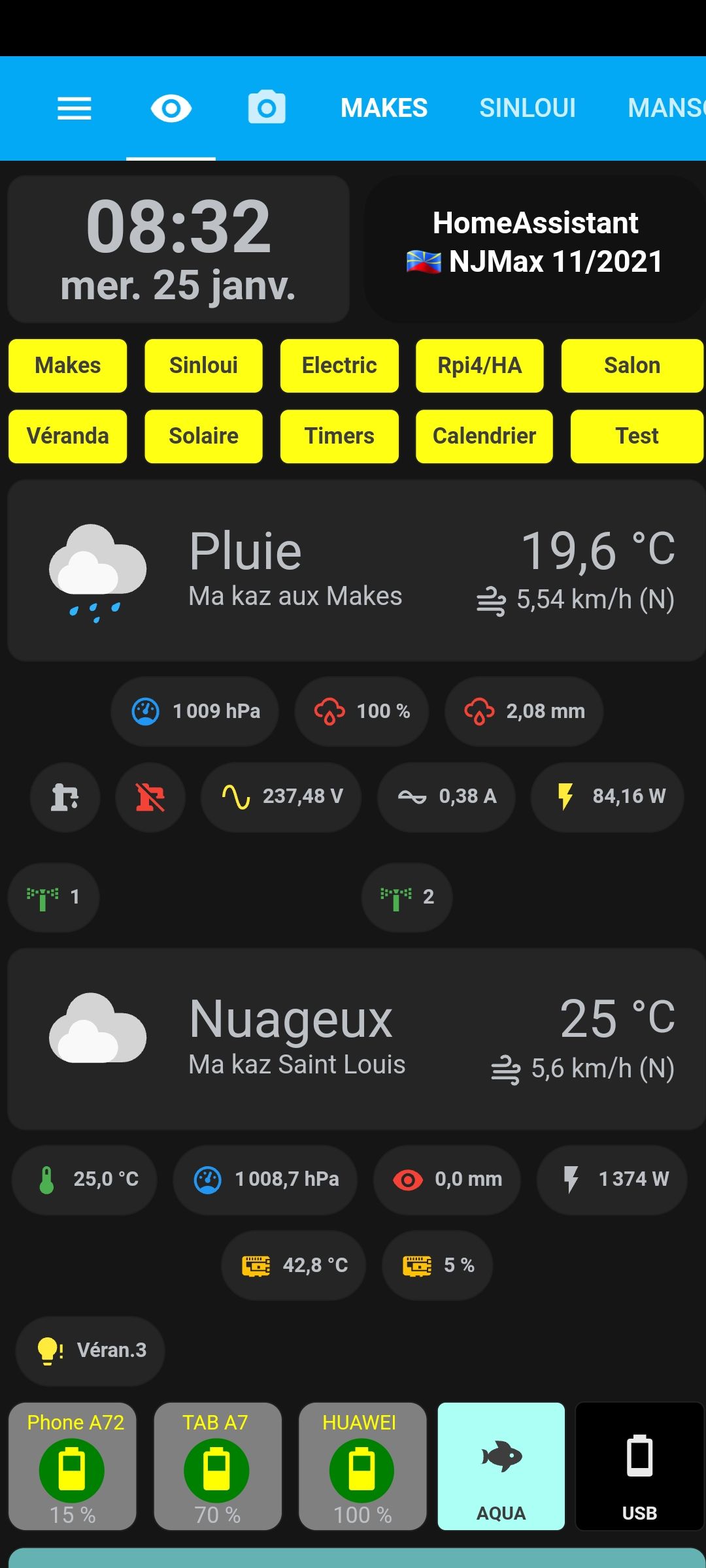Tap the USB tile
The image size is (706, 1568).
coord(639,1466)
